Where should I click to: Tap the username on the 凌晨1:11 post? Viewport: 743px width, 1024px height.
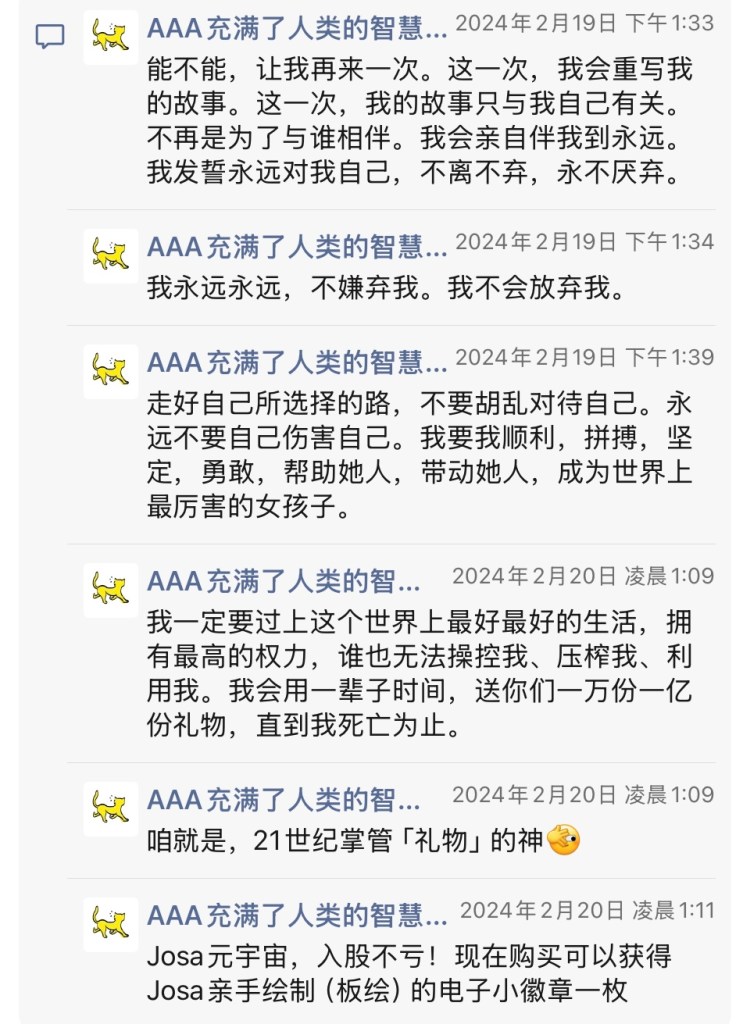(297, 914)
